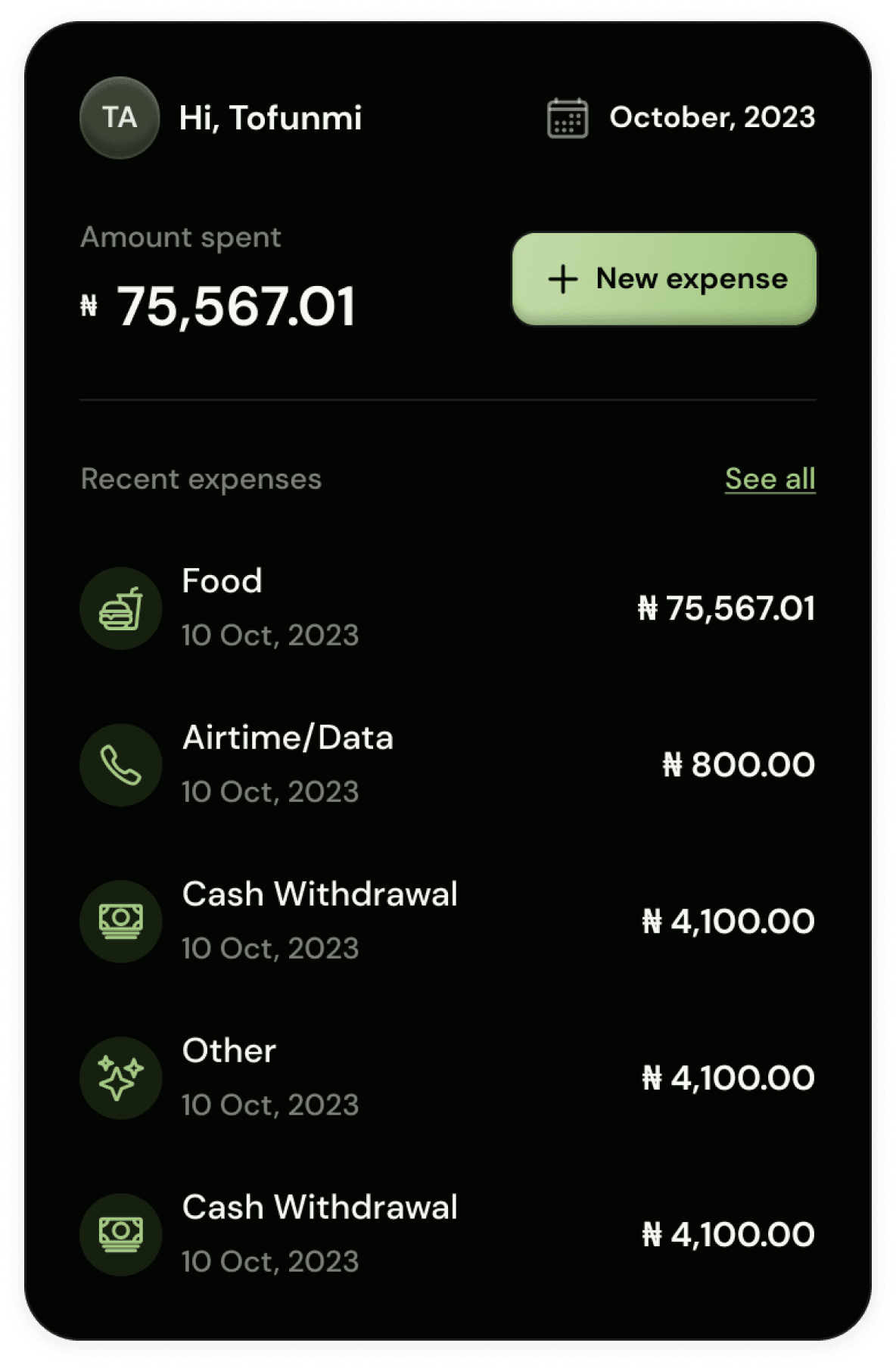Select the Food burger icon
This screenshot has height=1368, width=896.
pyautogui.click(x=120, y=608)
